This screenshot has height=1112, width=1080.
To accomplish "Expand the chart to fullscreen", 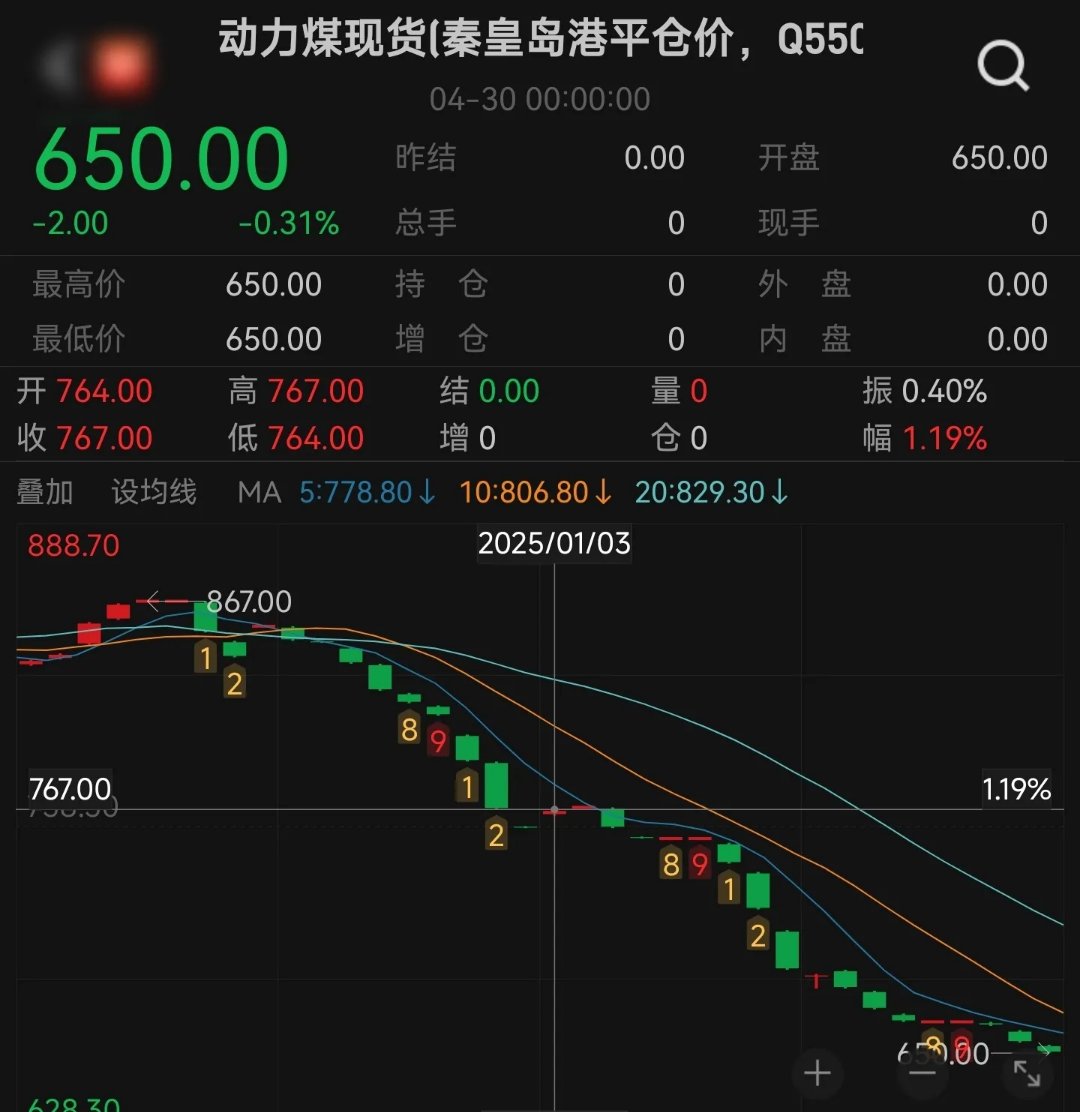I will tap(1027, 1074).
